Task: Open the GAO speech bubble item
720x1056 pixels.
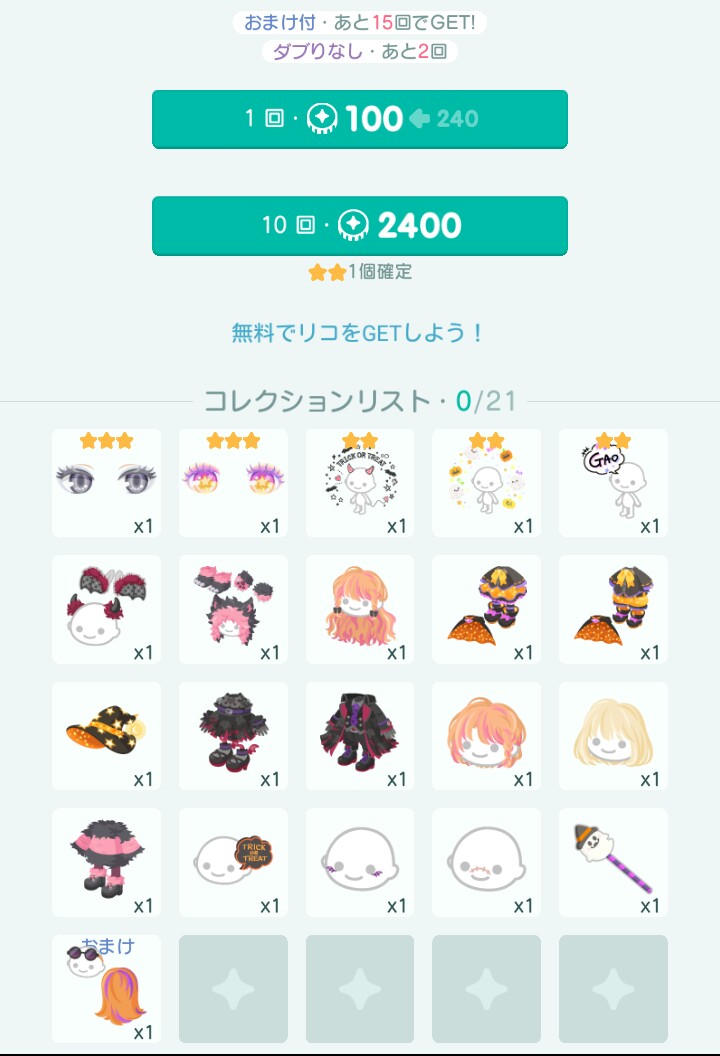Action: [613, 483]
